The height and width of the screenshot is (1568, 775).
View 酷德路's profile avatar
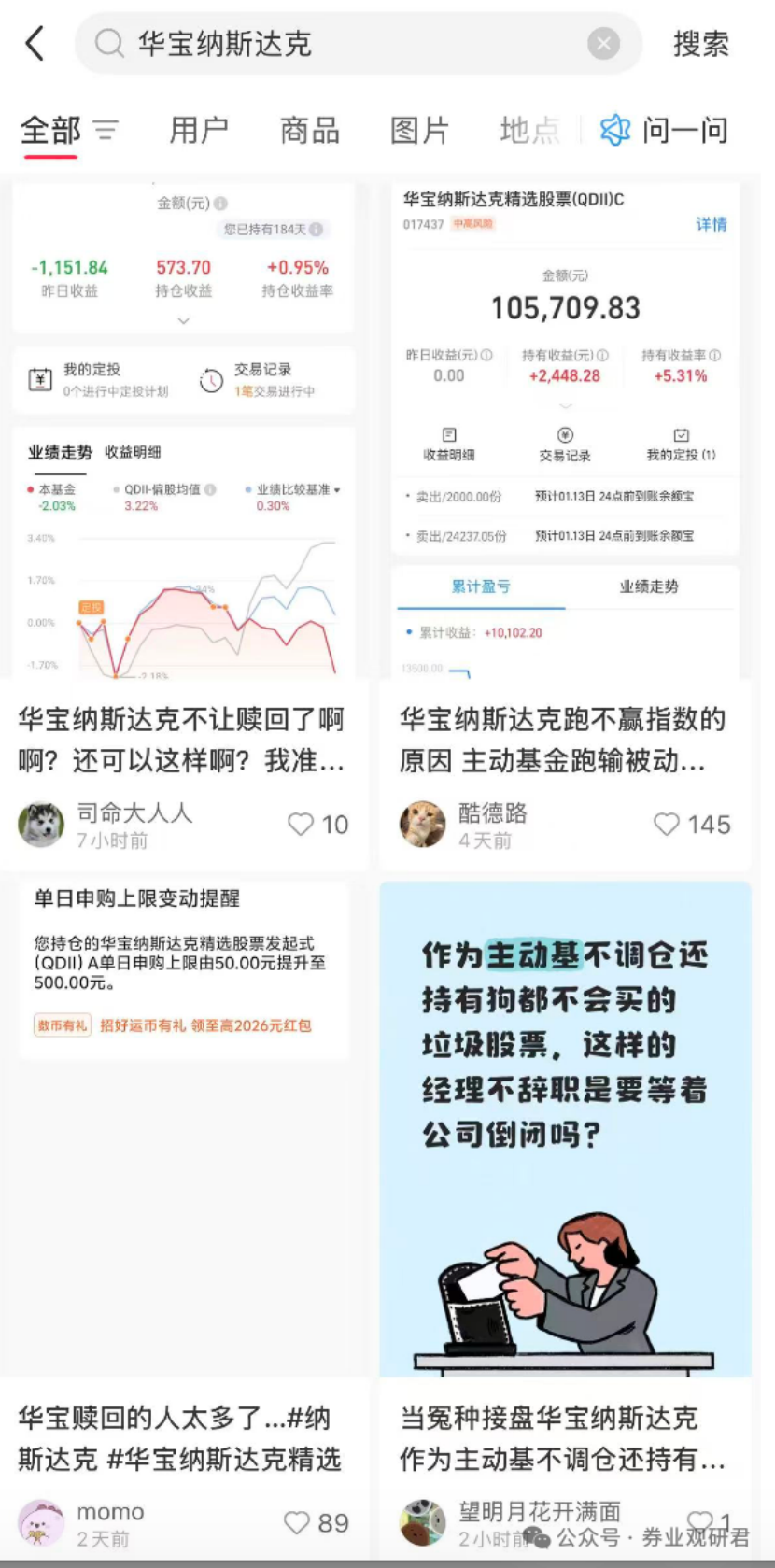423,824
